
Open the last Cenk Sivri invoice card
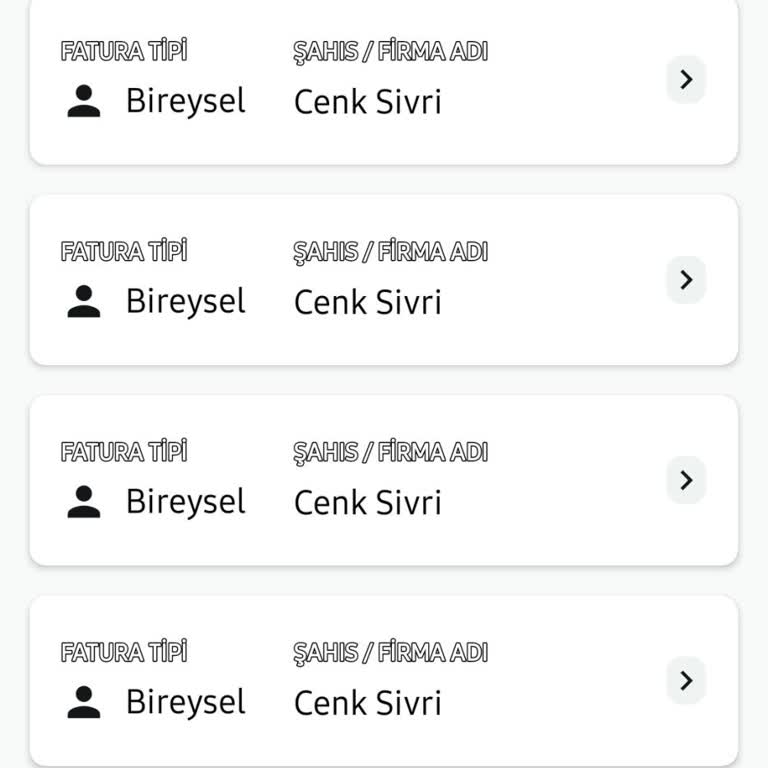coord(685,681)
